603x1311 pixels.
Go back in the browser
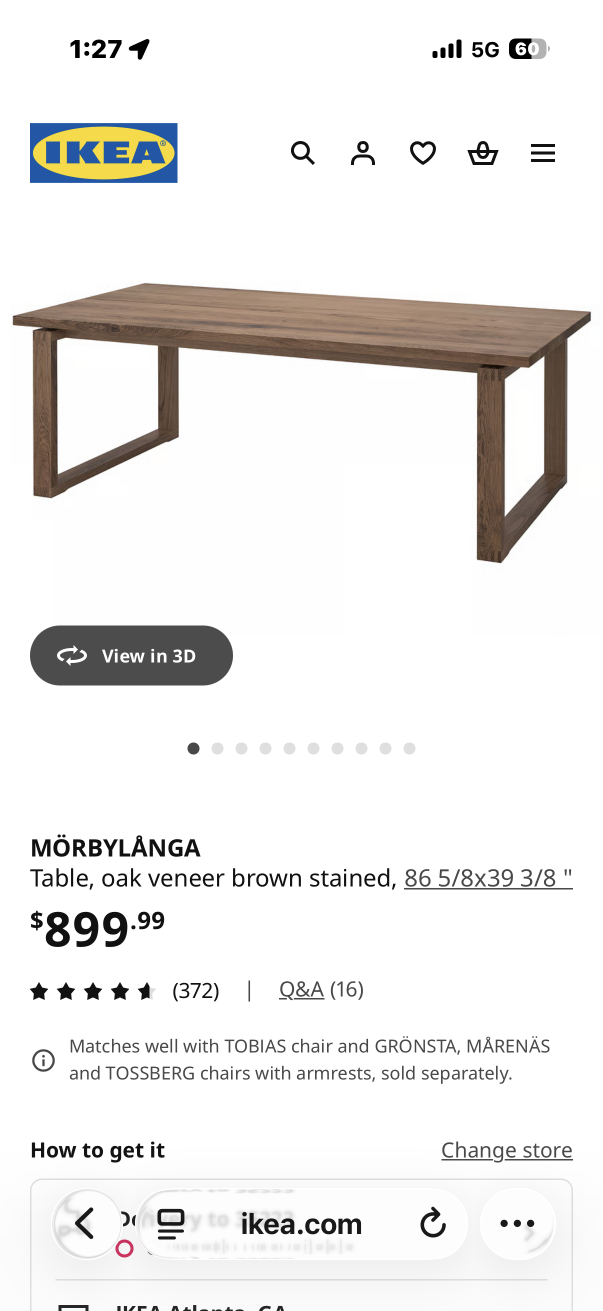[x=85, y=1223]
